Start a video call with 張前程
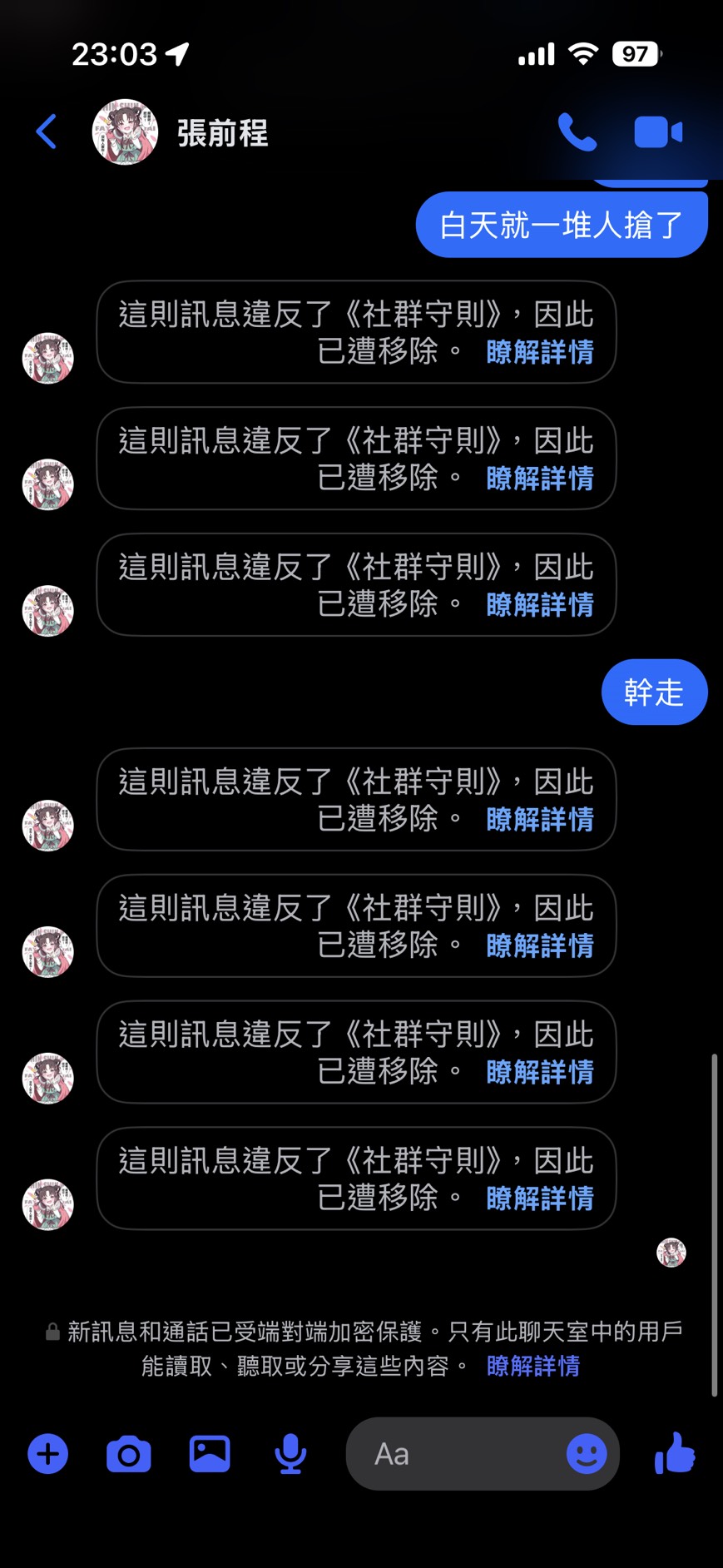 click(658, 131)
